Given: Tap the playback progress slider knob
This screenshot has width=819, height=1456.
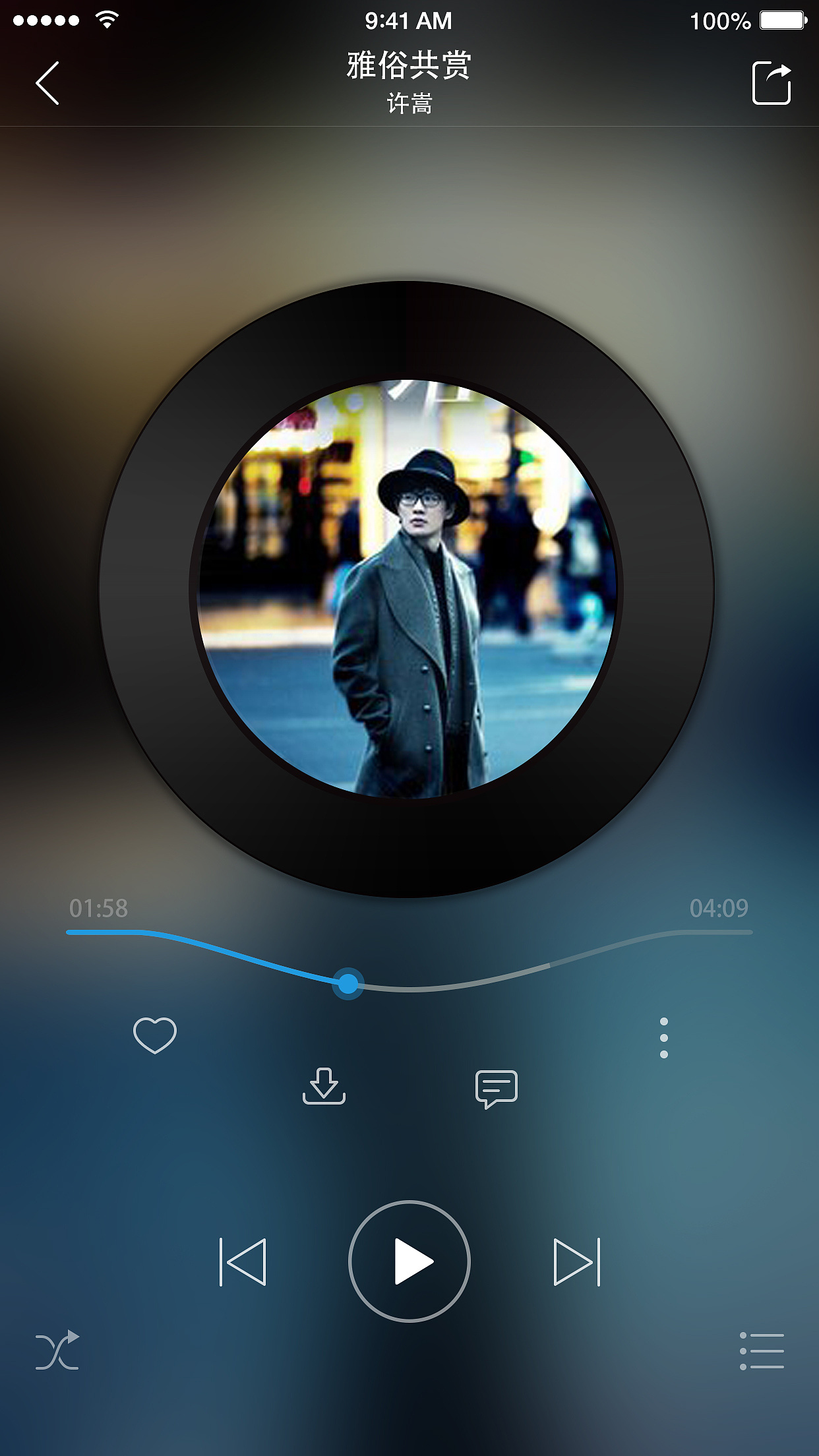Looking at the screenshot, I should click(348, 984).
